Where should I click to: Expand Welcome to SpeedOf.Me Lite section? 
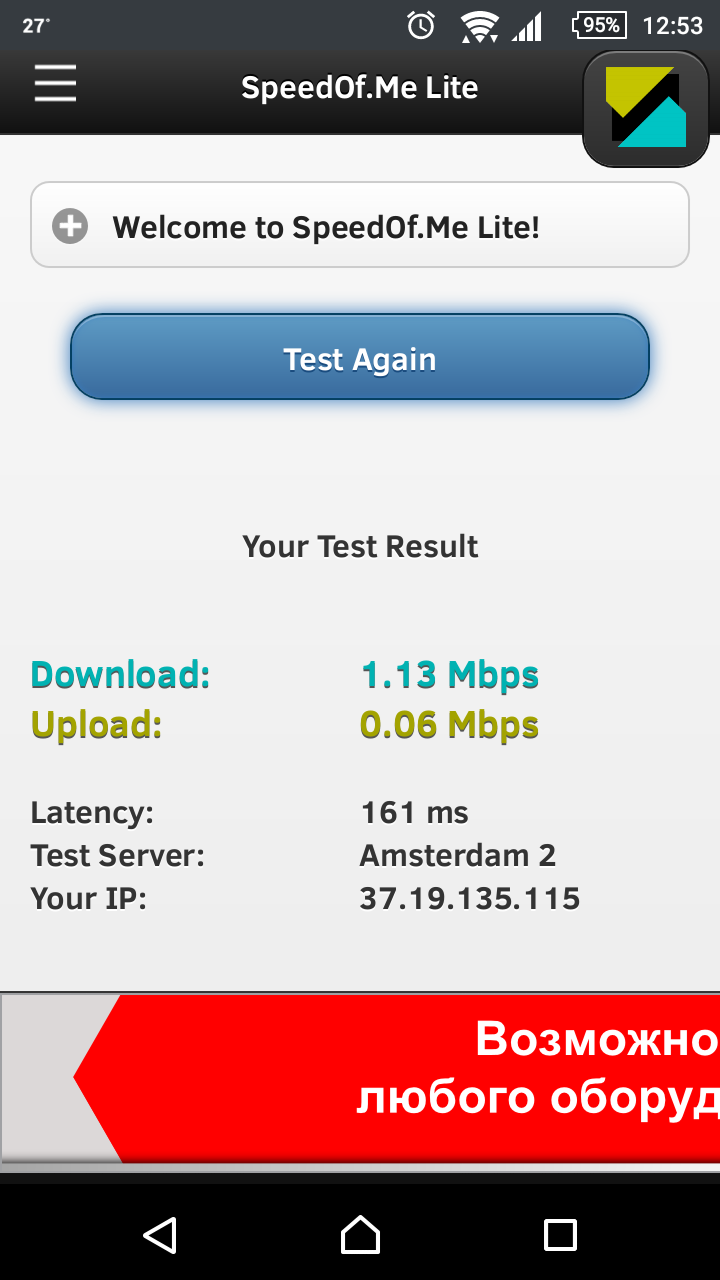(360, 226)
